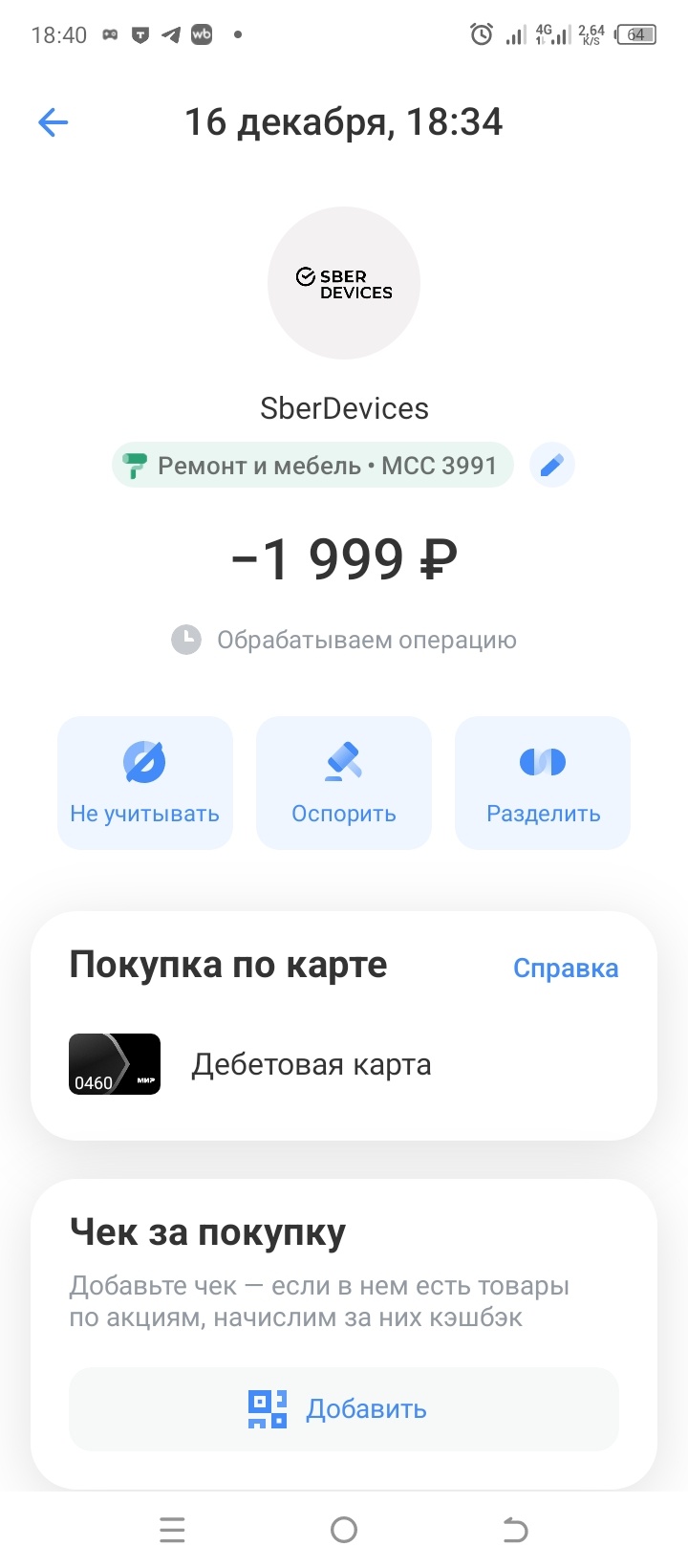Open the system recent apps menu
The image size is (688, 1568).
click(173, 1531)
